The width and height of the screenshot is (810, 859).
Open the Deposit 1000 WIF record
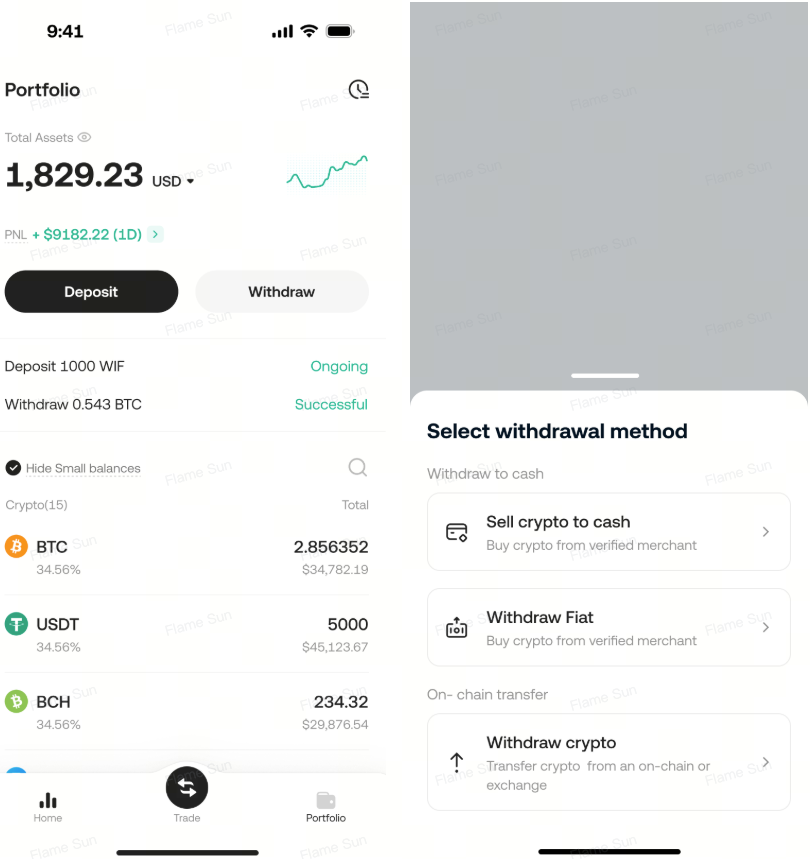click(x=186, y=367)
